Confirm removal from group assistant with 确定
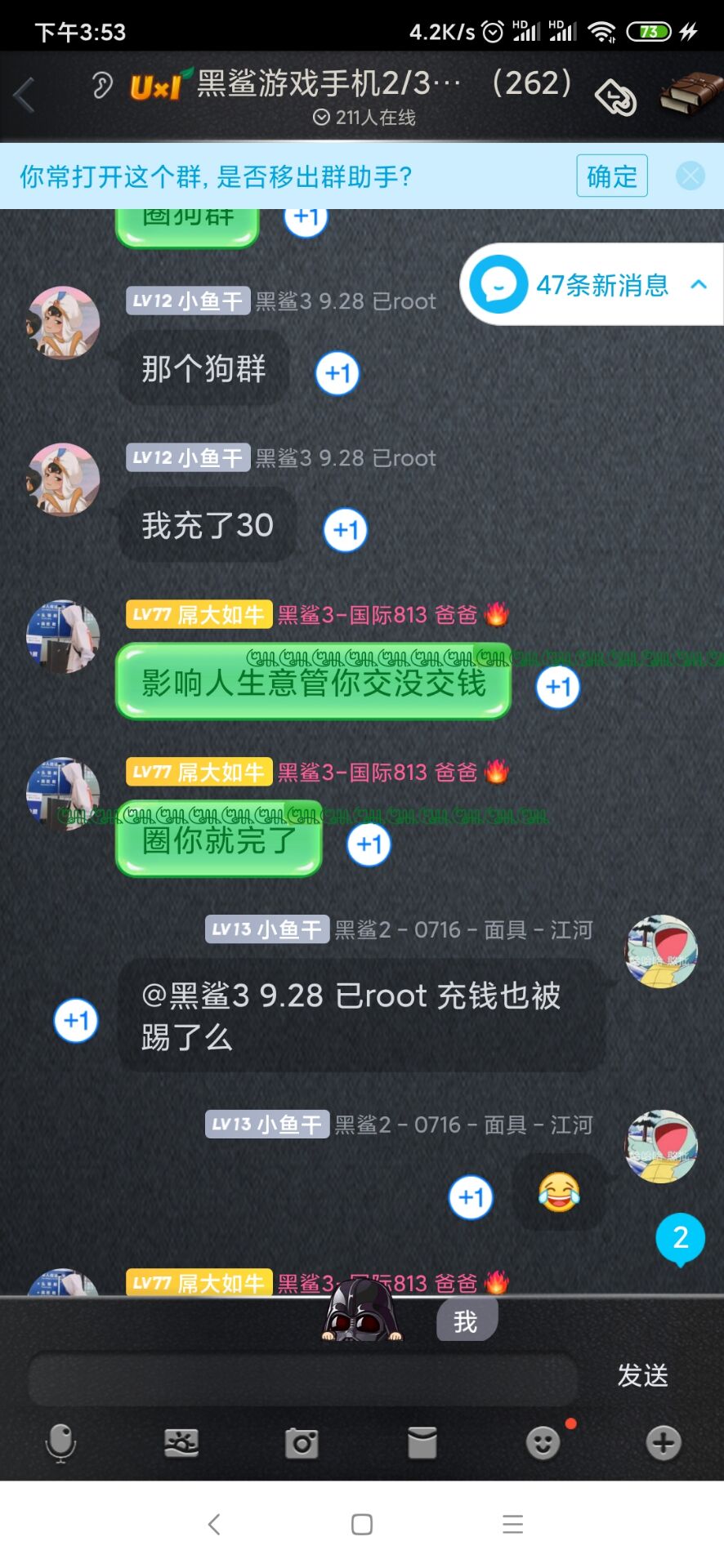The width and height of the screenshot is (724, 1568). (612, 176)
